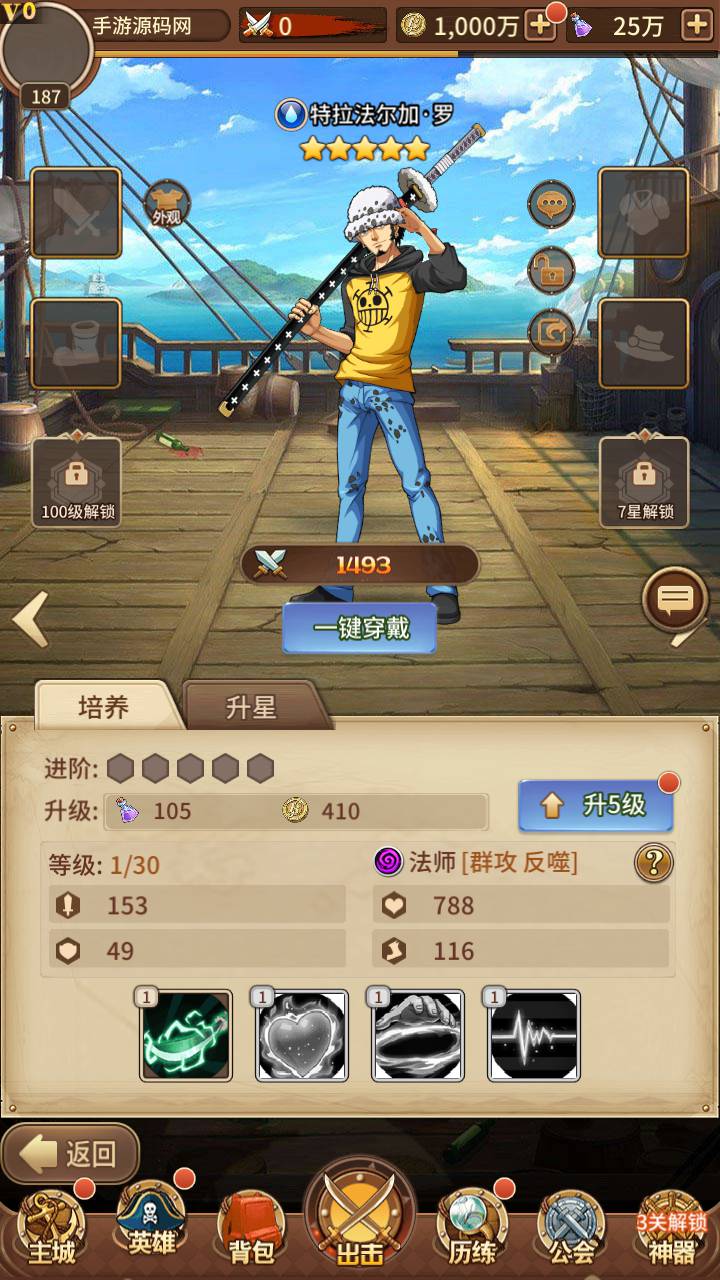The width and height of the screenshot is (720, 1280).
Task: Tap the 返回 back button
Action: pos(70,1154)
